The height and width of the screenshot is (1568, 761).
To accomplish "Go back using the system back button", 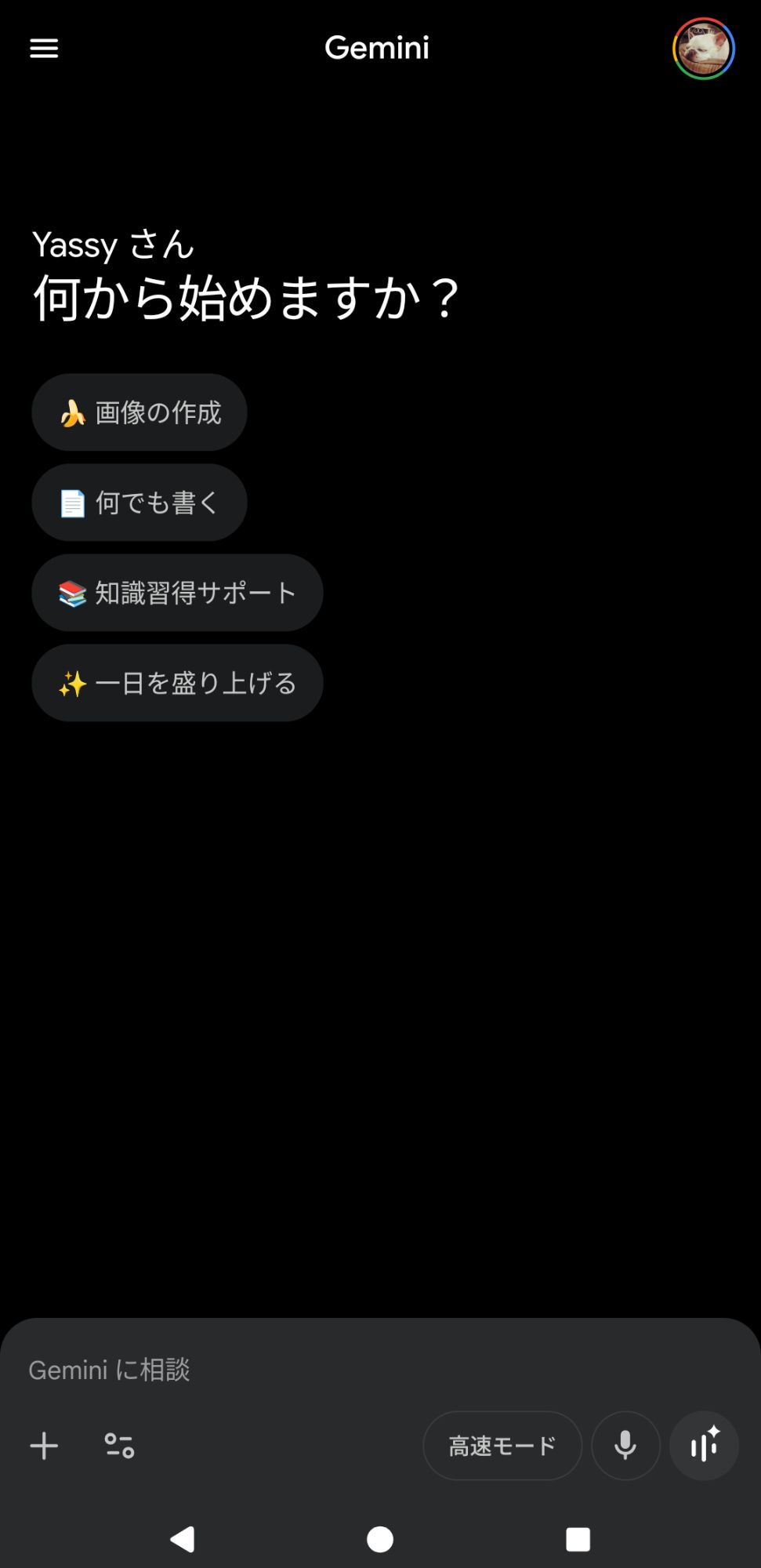I will 183,1539.
